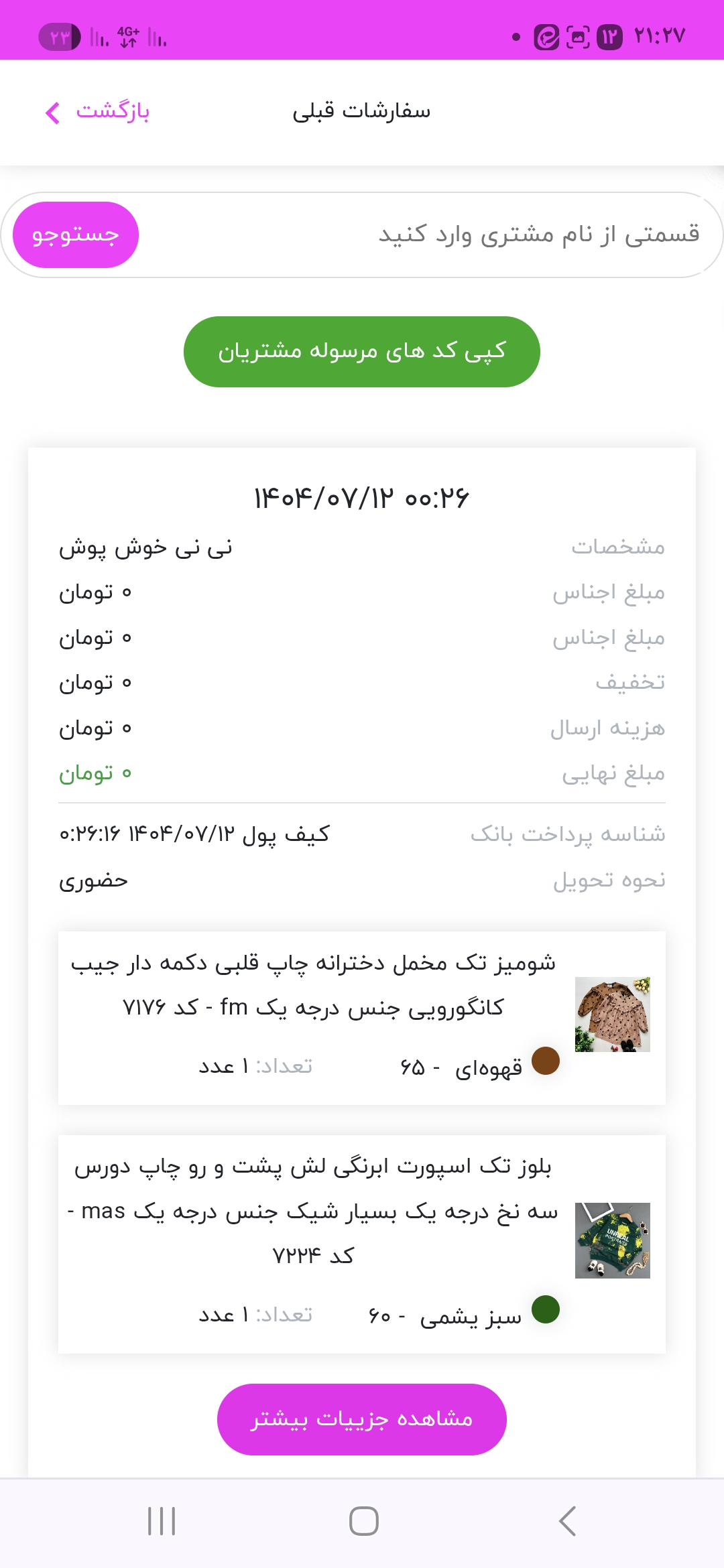Open the brown velvet chemise item card

tap(362, 1017)
